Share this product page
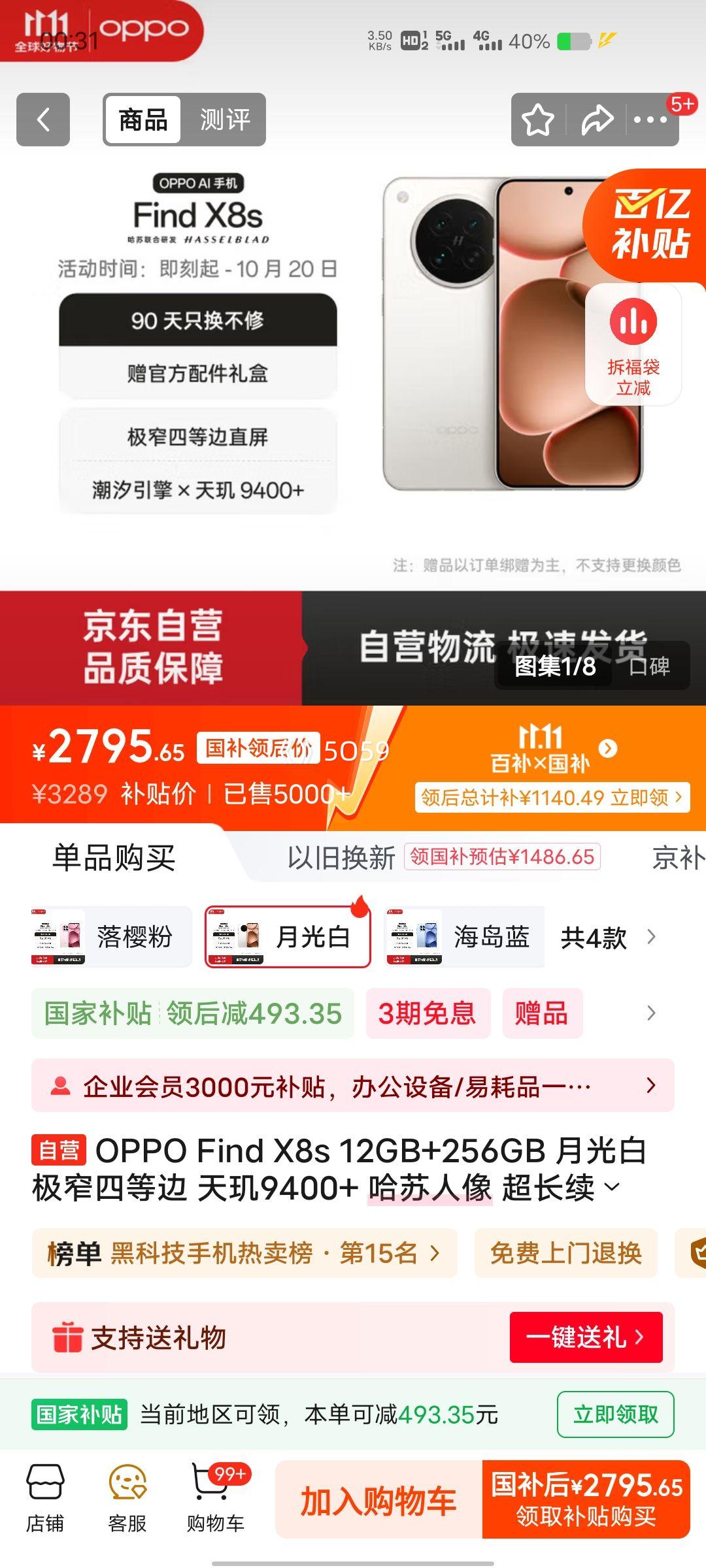 point(597,120)
